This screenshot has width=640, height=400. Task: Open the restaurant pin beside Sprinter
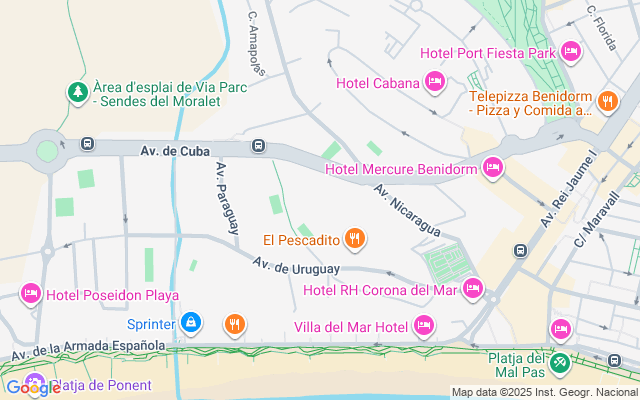[234, 323]
